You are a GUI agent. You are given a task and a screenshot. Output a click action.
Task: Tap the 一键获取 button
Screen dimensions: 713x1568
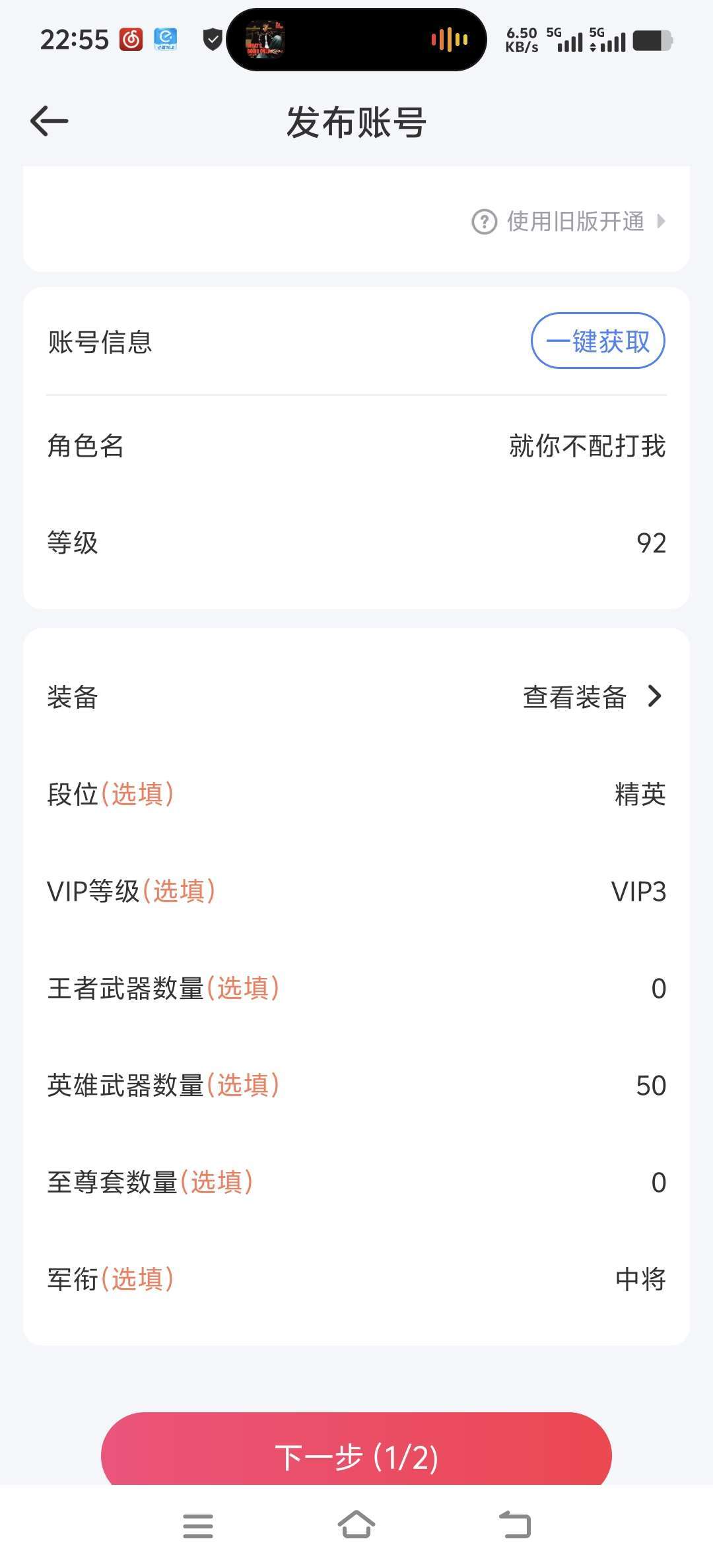(x=598, y=341)
